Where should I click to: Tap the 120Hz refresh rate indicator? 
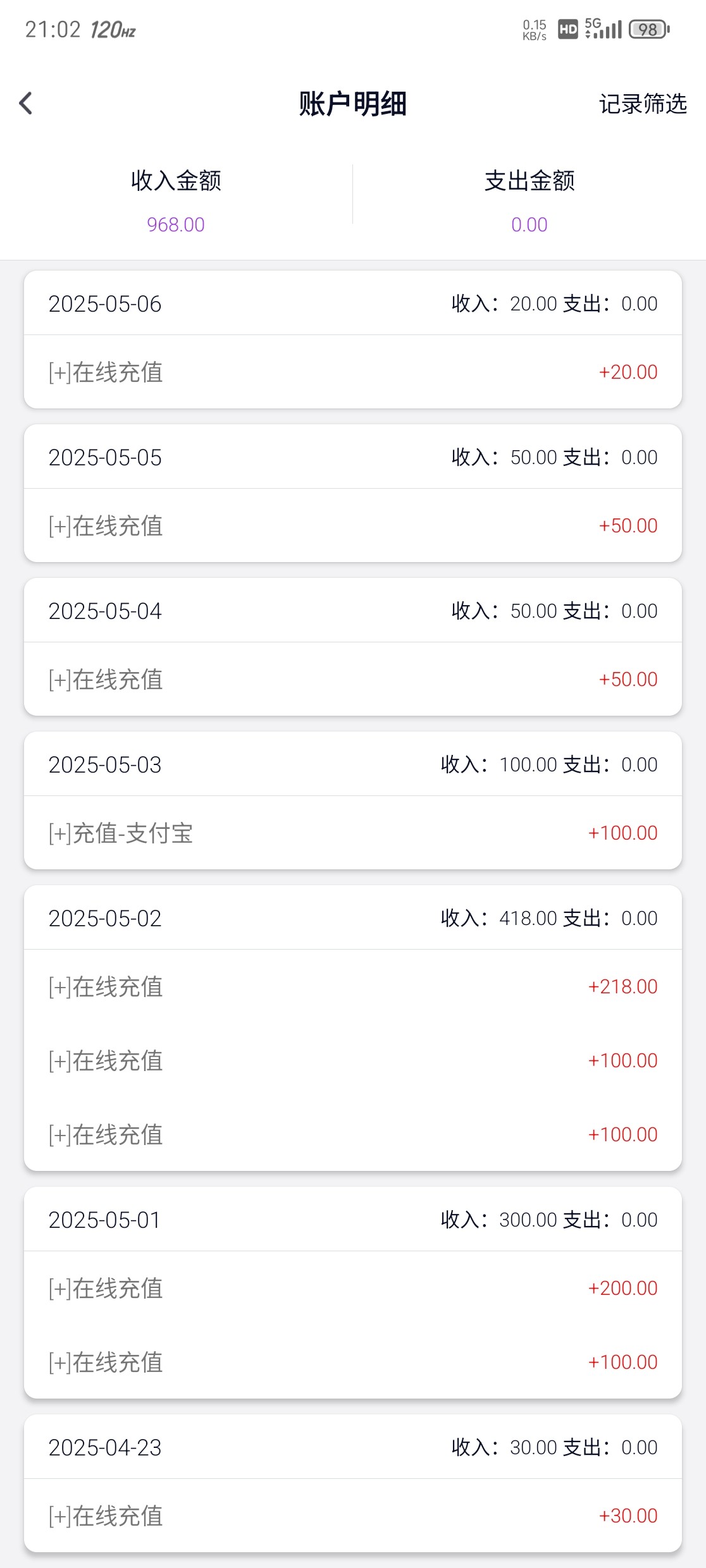point(114,29)
